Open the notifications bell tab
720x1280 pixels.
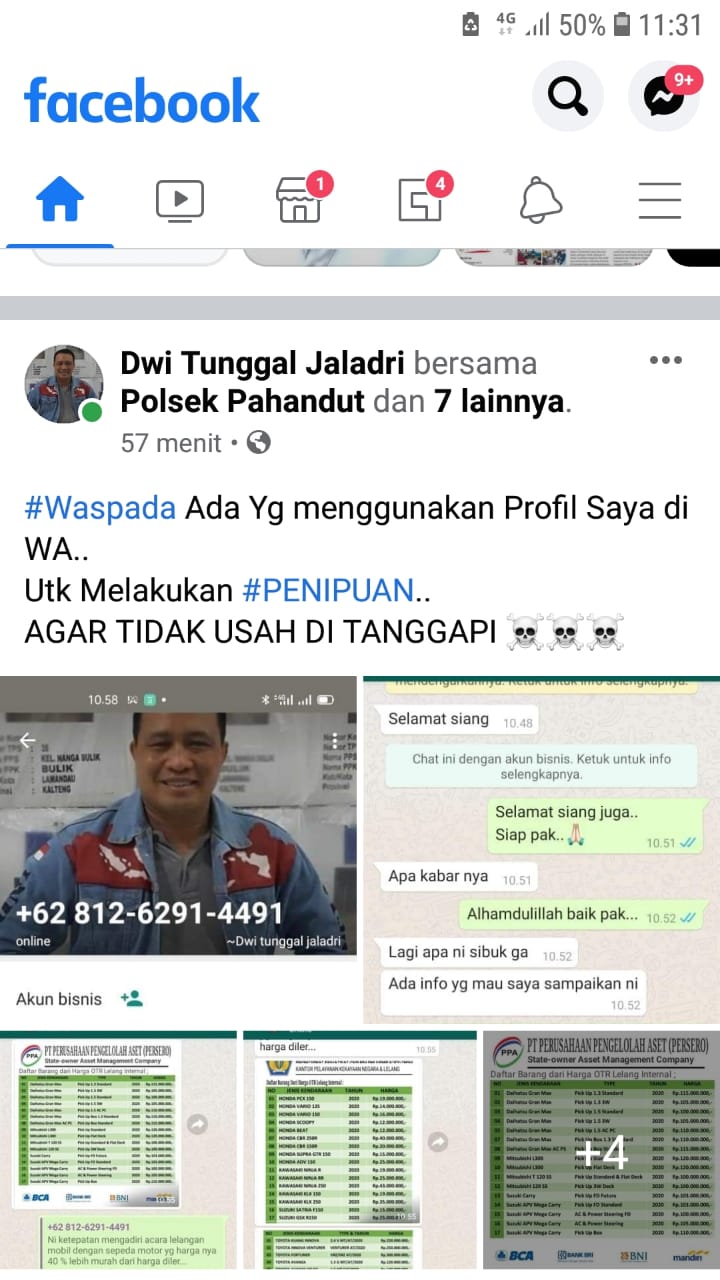tap(540, 200)
